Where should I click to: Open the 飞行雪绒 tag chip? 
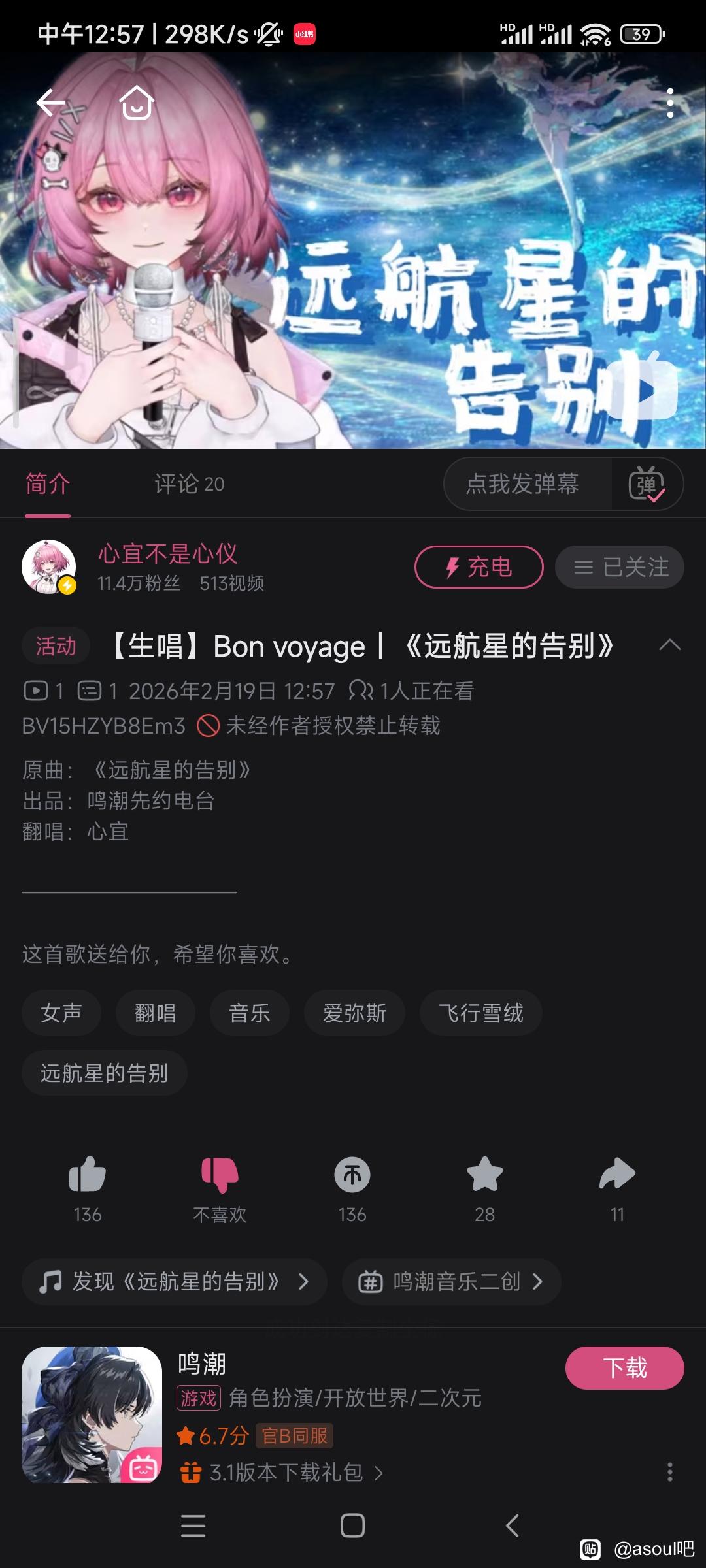(480, 1013)
